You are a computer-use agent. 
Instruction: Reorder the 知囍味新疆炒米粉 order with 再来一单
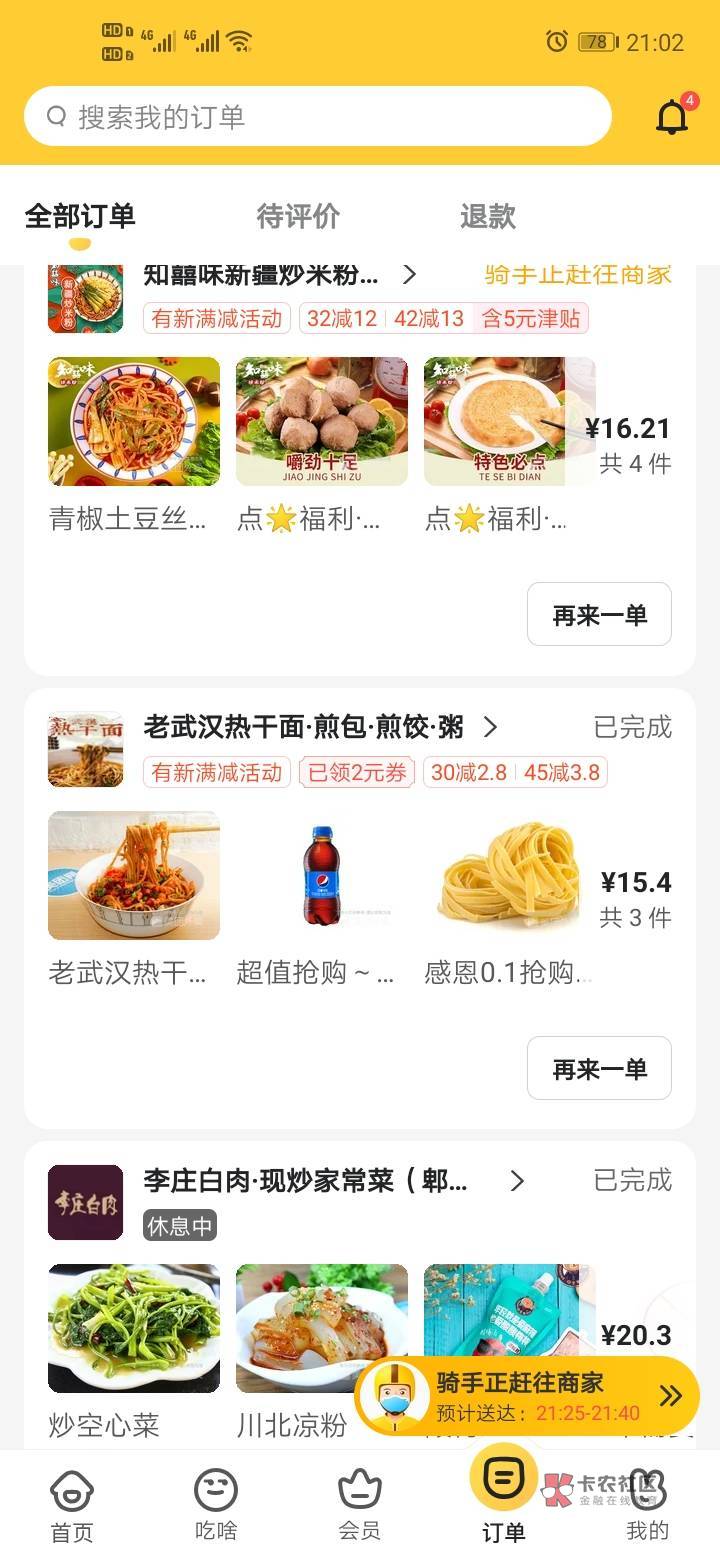tap(599, 614)
